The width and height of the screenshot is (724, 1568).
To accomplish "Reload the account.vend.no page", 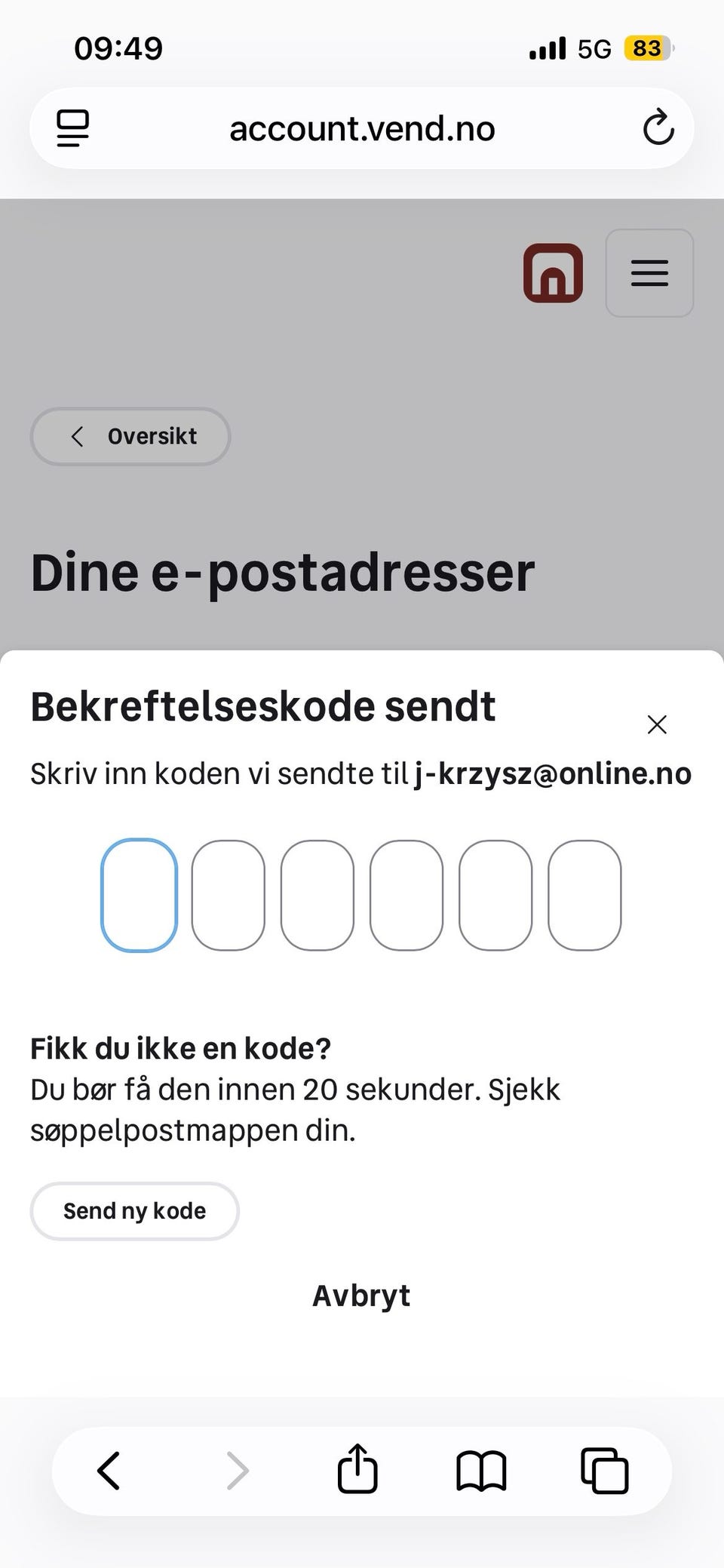I will click(658, 128).
